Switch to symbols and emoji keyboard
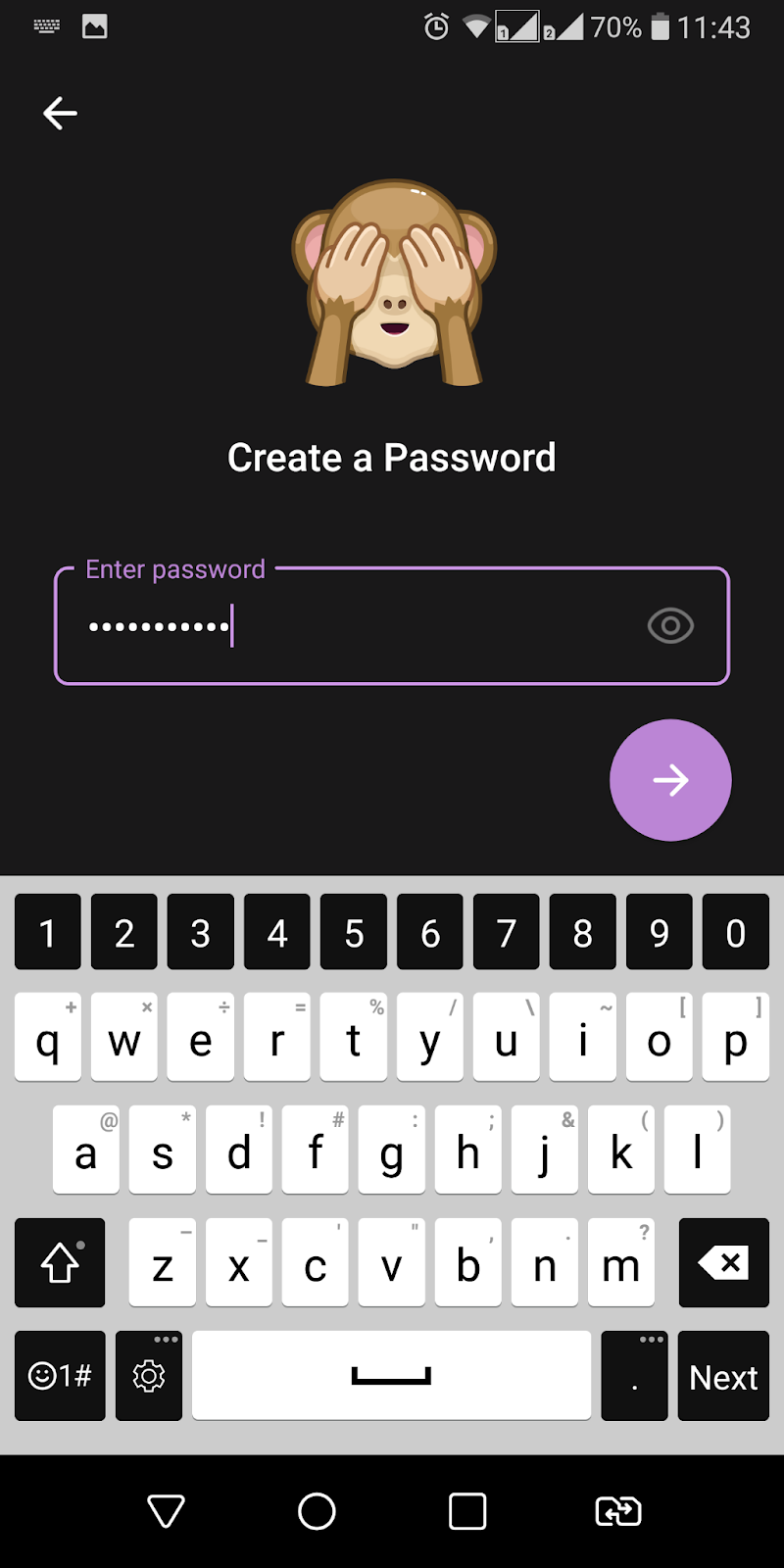The height and width of the screenshot is (1568, 784). point(60,1377)
